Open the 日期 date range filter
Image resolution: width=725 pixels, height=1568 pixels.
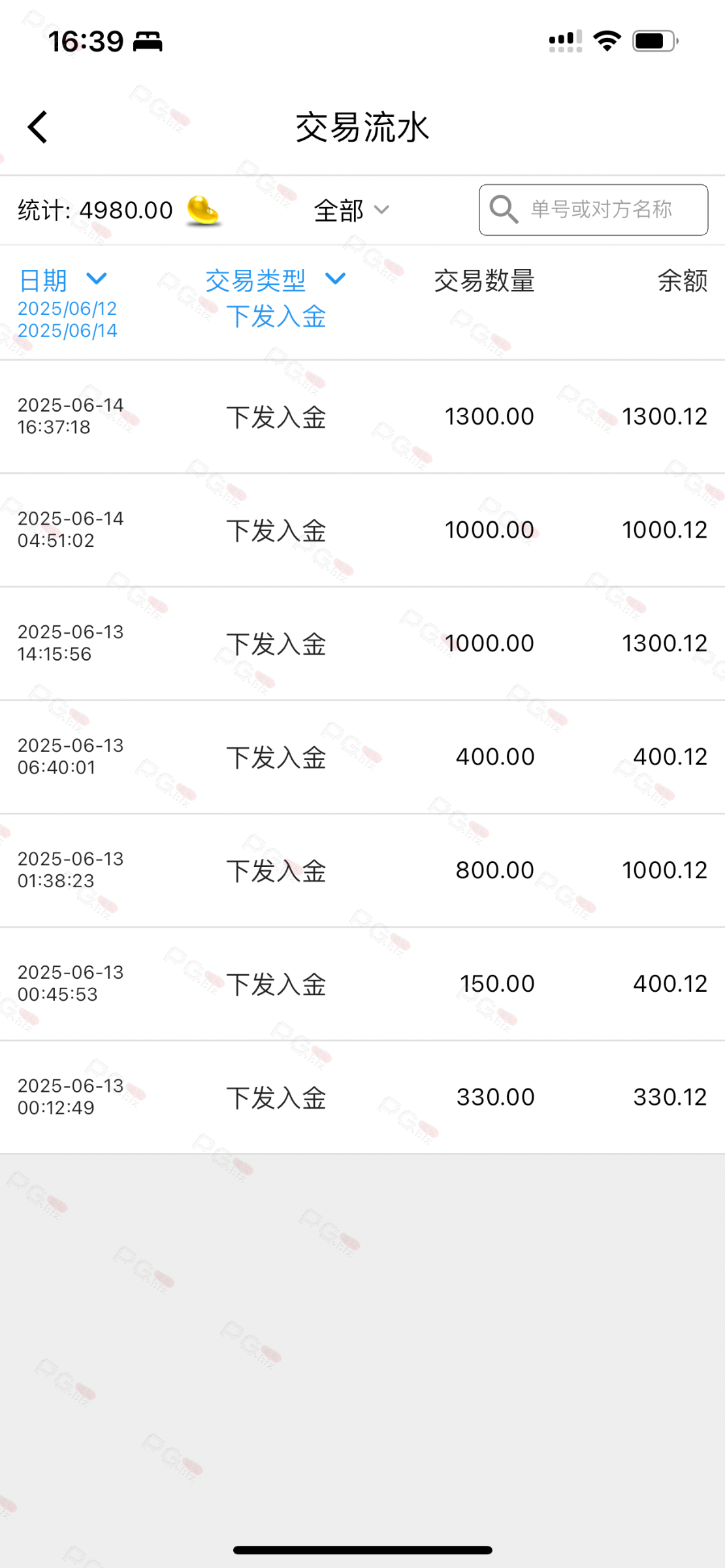(x=63, y=280)
